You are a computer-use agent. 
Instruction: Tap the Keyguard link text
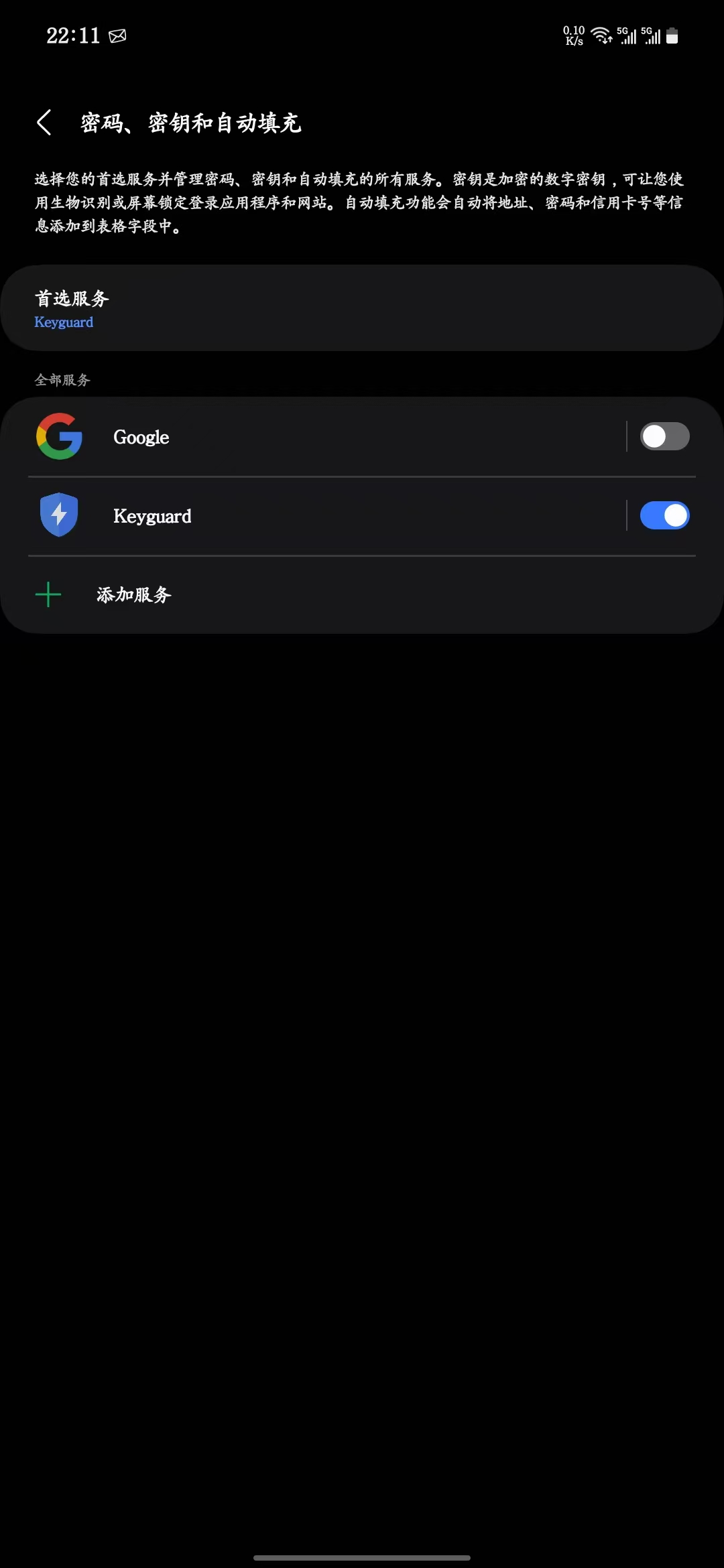coord(64,322)
